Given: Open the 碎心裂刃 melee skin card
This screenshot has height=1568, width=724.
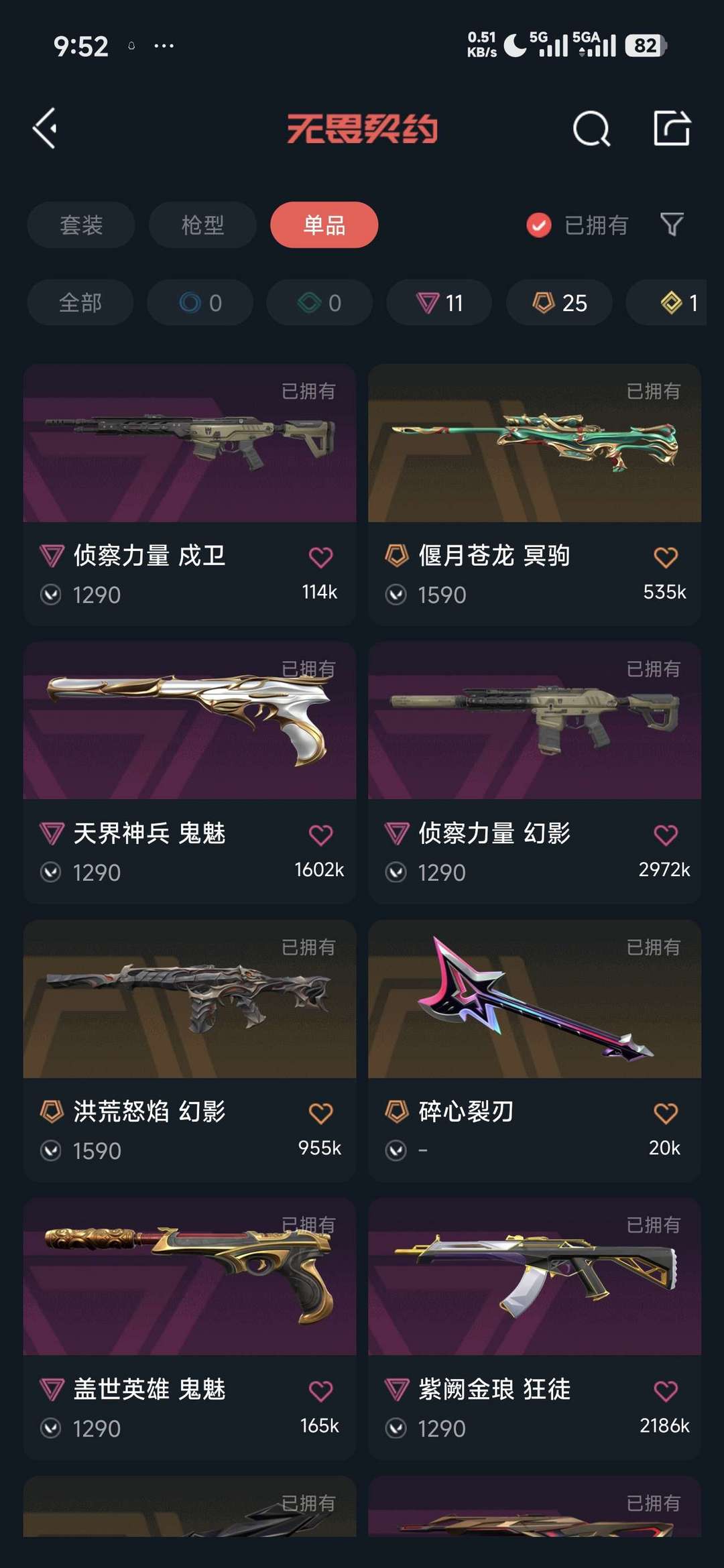Looking at the screenshot, I should click(x=534, y=1050).
